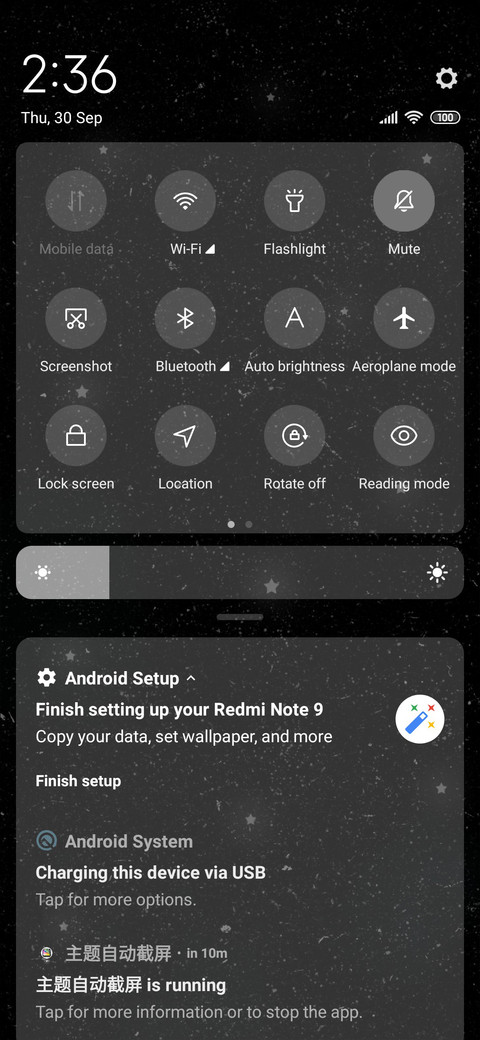Open settings via the gear icon
Screen dimensions: 480x1040
click(446, 78)
